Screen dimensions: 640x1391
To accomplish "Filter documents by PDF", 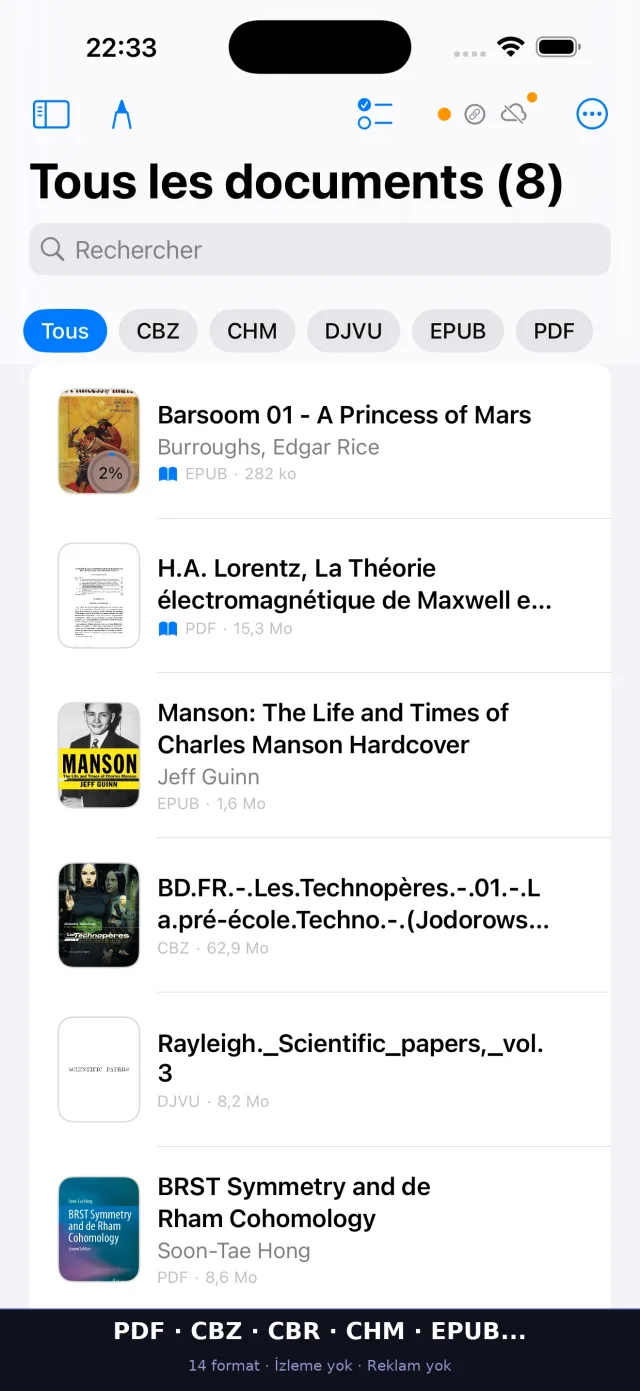I will [554, 331].
